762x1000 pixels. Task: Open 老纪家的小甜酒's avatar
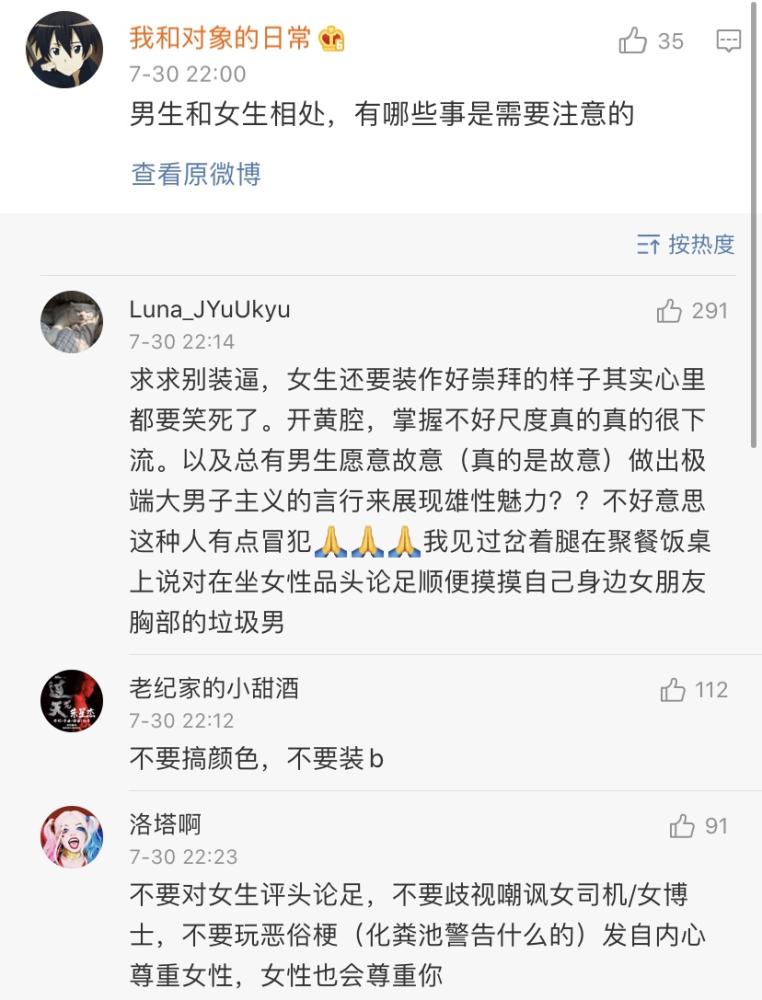click(x=71, y=701)
